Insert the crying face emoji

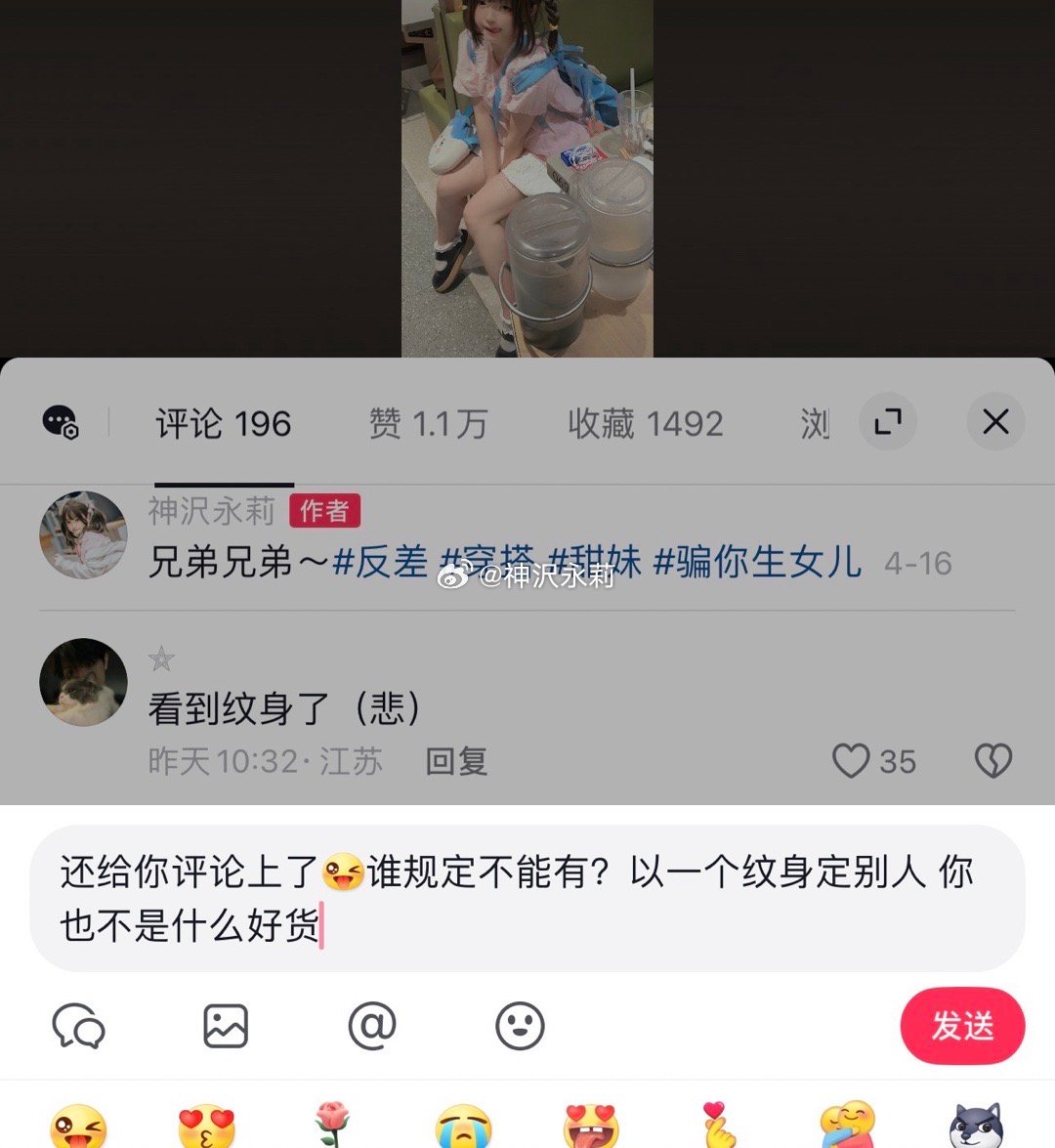(463, 1126)
